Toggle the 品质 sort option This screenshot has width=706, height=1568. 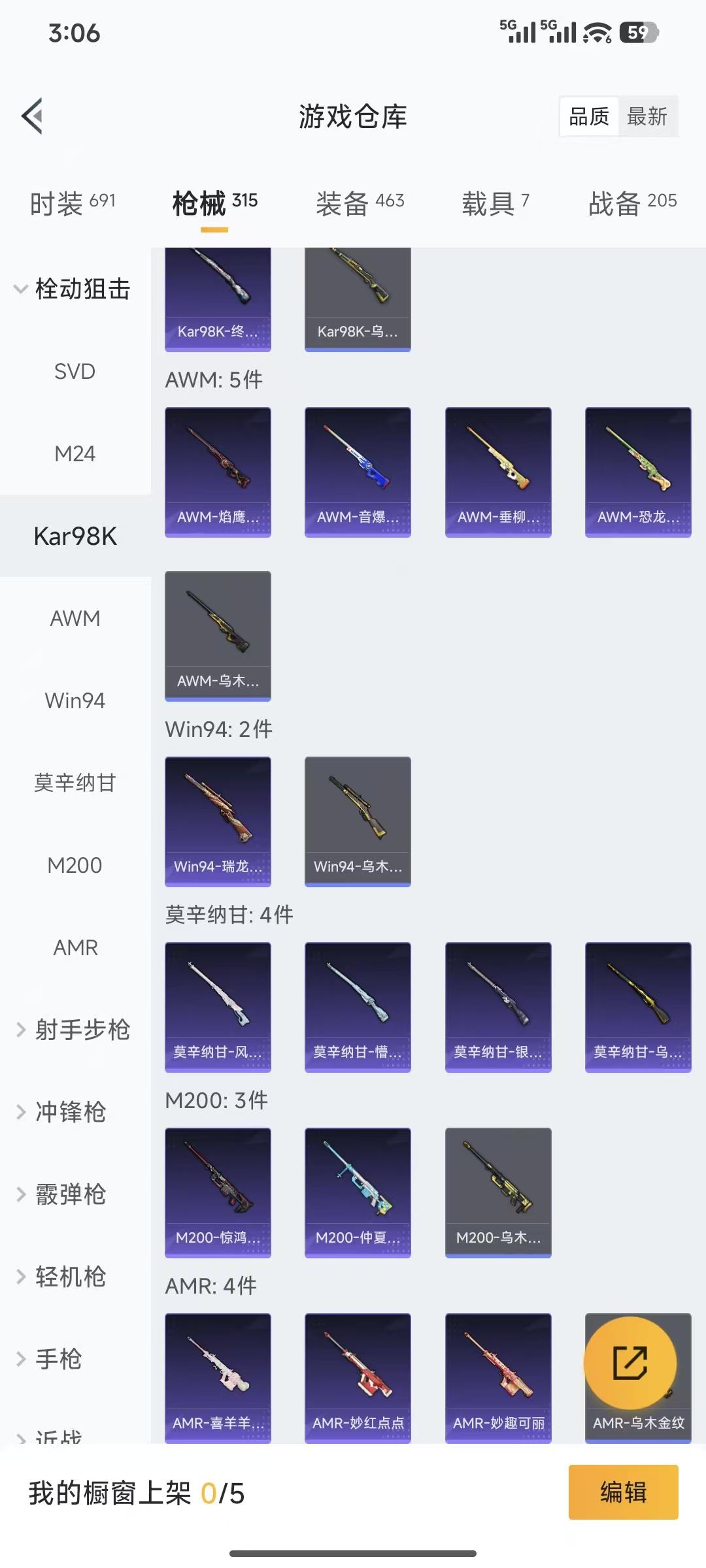tap(588, 116)
